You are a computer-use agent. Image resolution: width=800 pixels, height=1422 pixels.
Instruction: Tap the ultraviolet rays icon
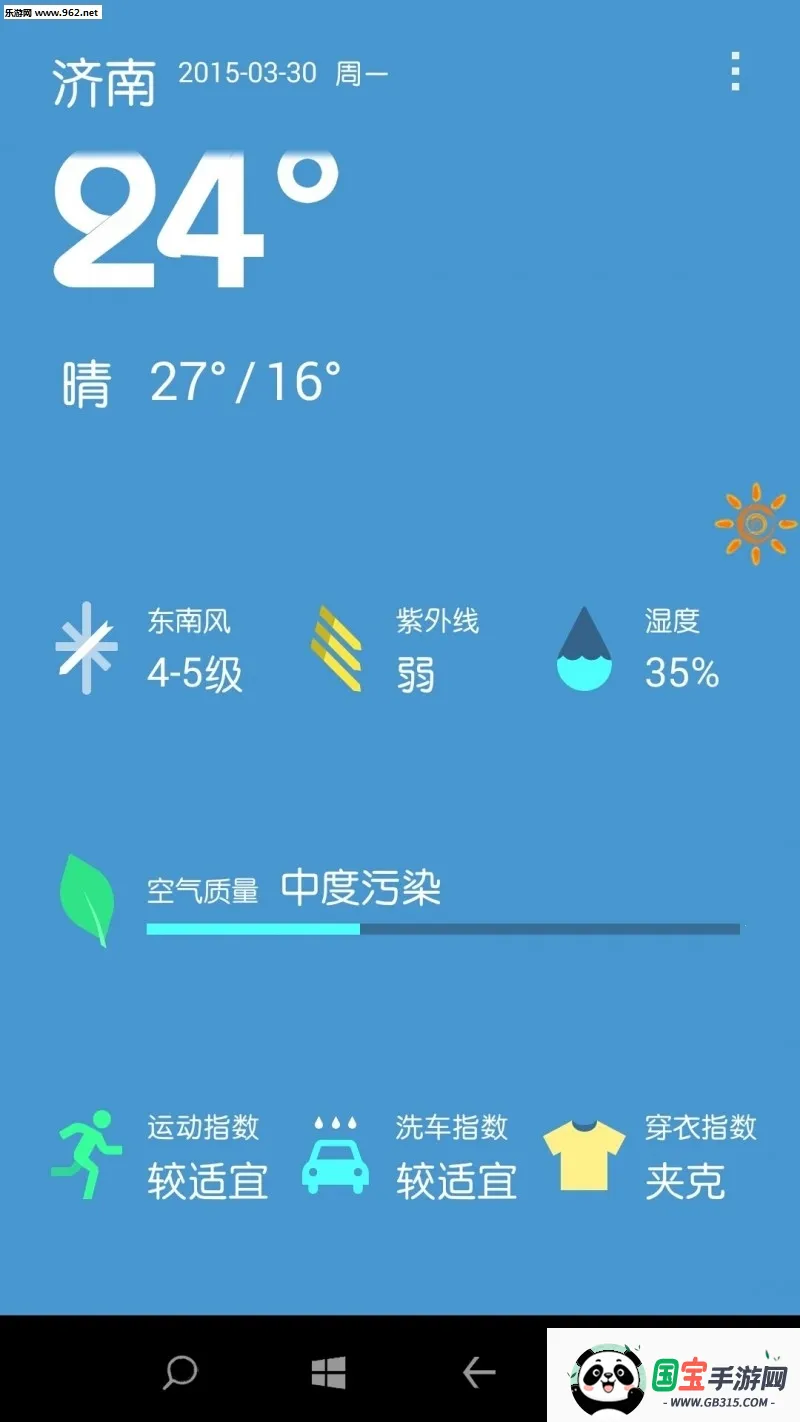pos(338,646)
